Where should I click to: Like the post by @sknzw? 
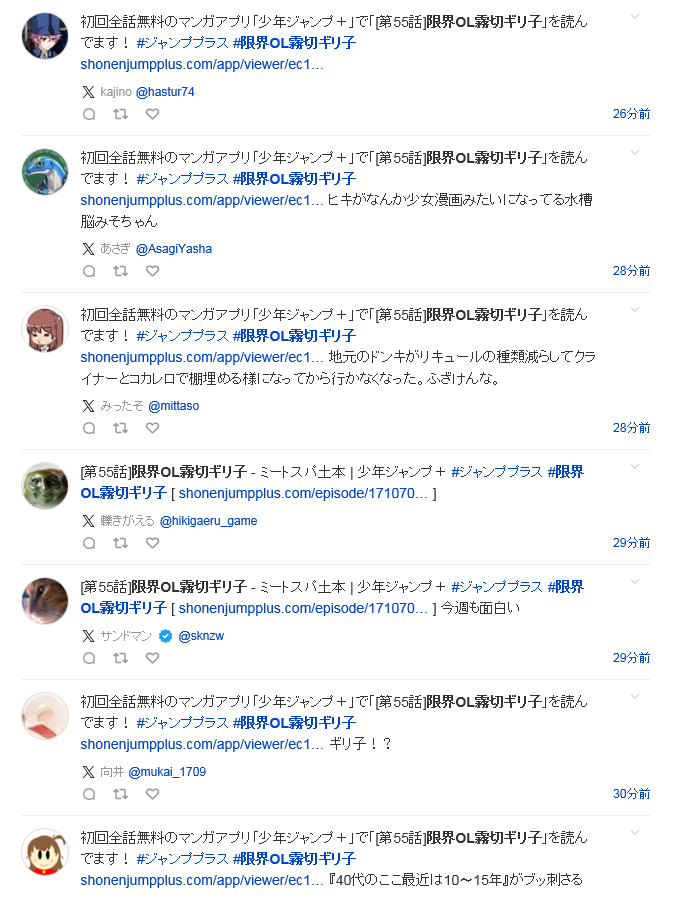[152, 658]
